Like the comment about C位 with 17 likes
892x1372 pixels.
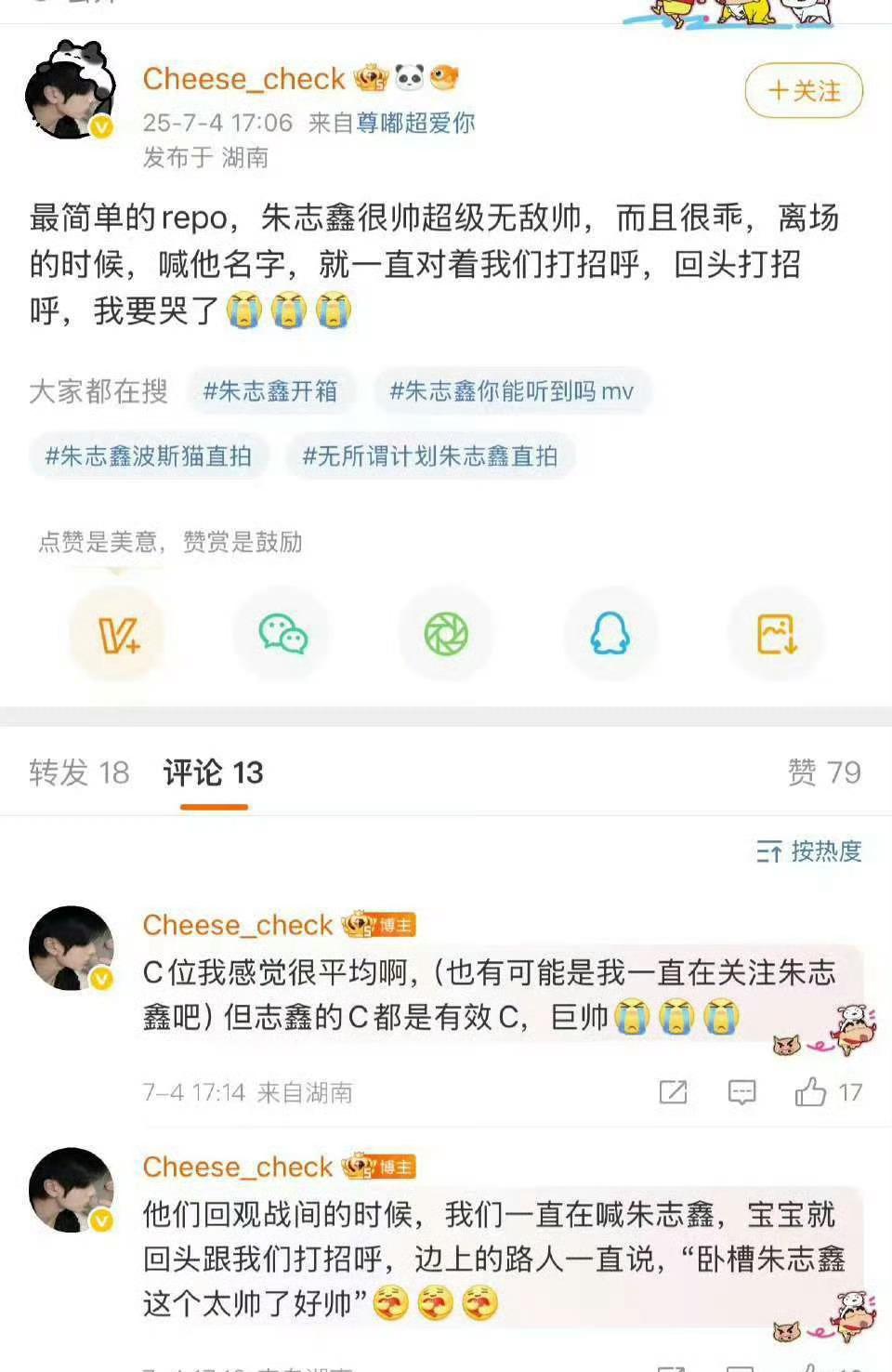811,1092
